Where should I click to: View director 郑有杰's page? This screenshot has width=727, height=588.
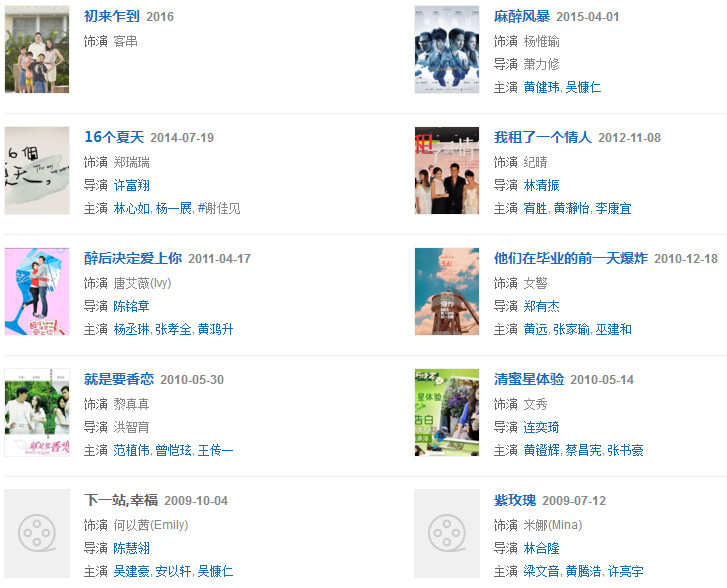point(541,306)
